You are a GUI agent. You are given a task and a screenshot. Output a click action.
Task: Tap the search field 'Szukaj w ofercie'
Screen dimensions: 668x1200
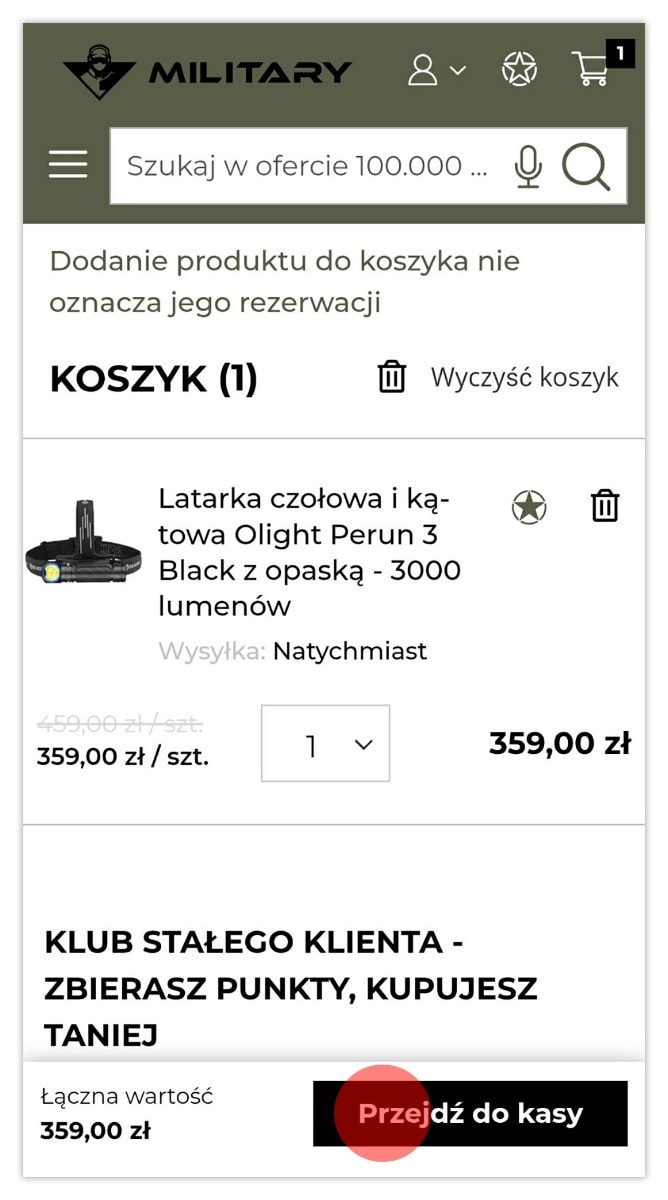coord(308,166)
